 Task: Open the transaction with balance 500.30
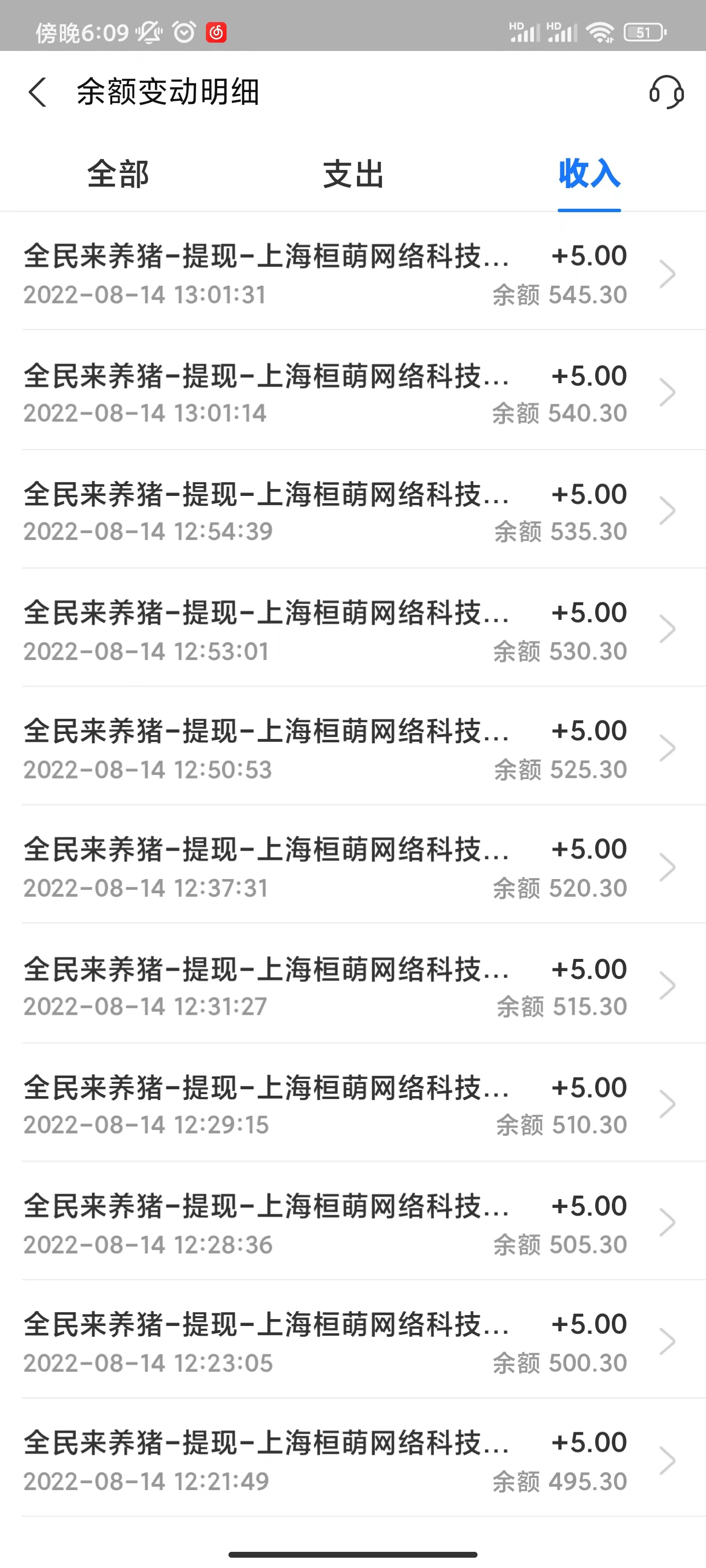click(x=353, y=1342)
